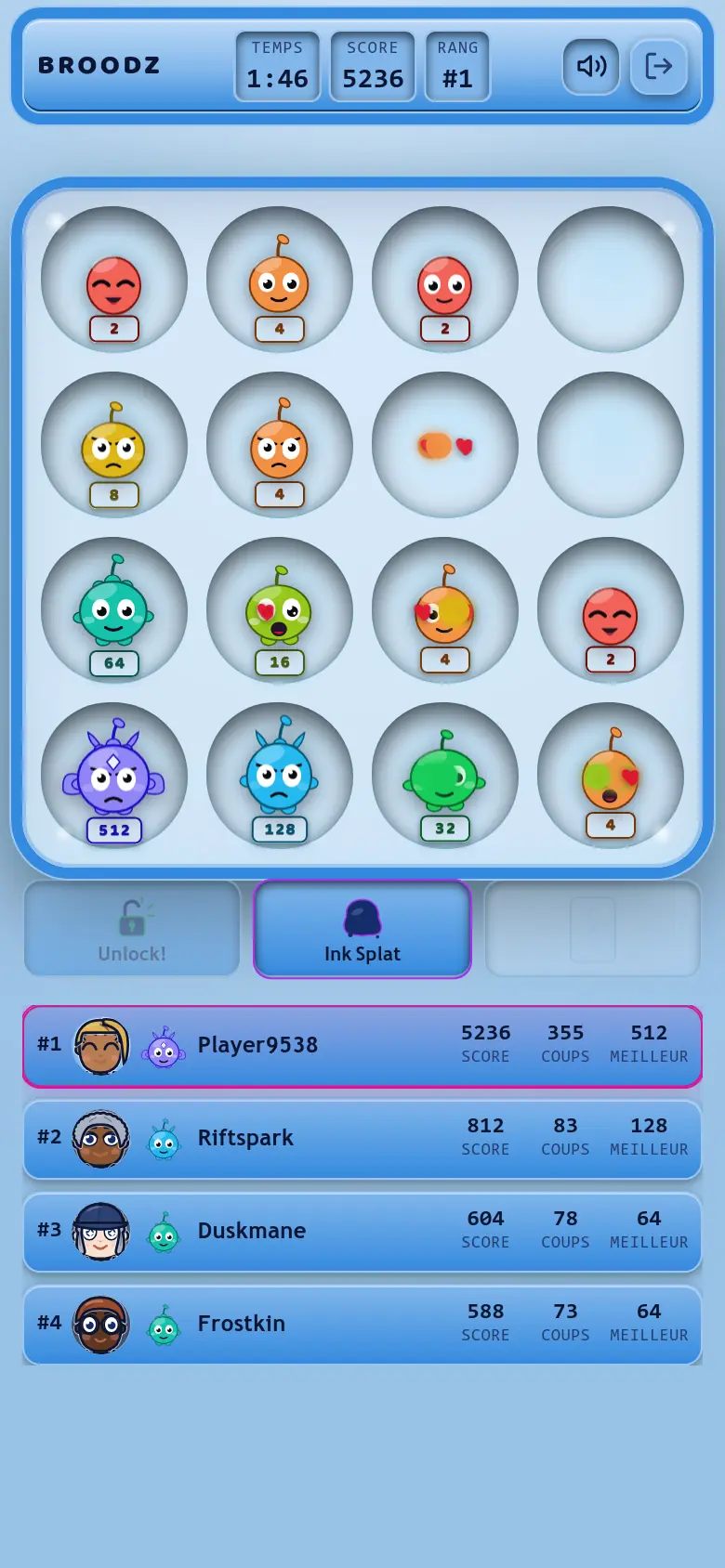Mute the game sound
The height and width of the screenshot is (1568, 725).
pyautogui.click(x=591, y=66)
